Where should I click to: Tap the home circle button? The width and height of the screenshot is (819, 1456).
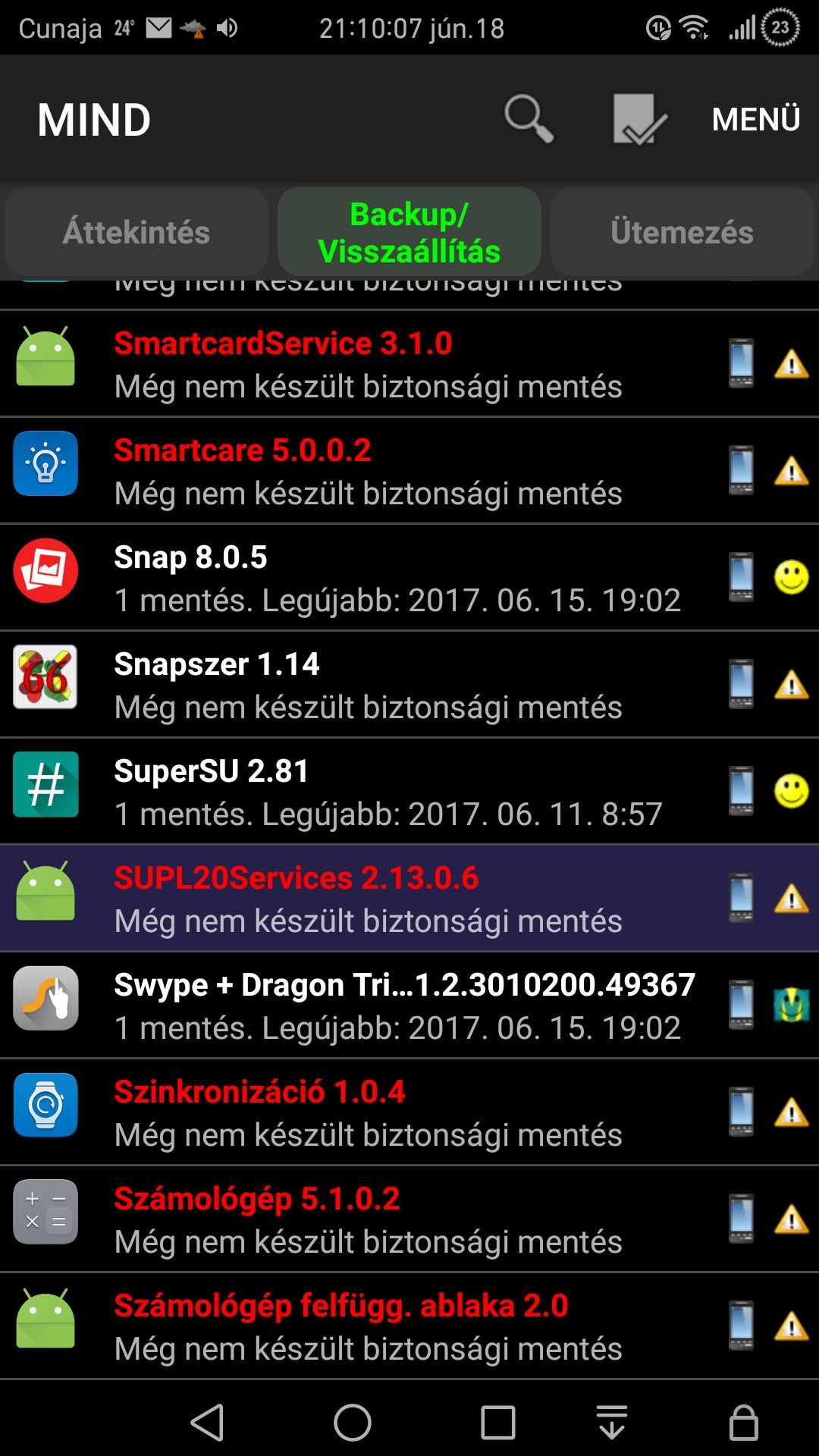(353, 1422)
